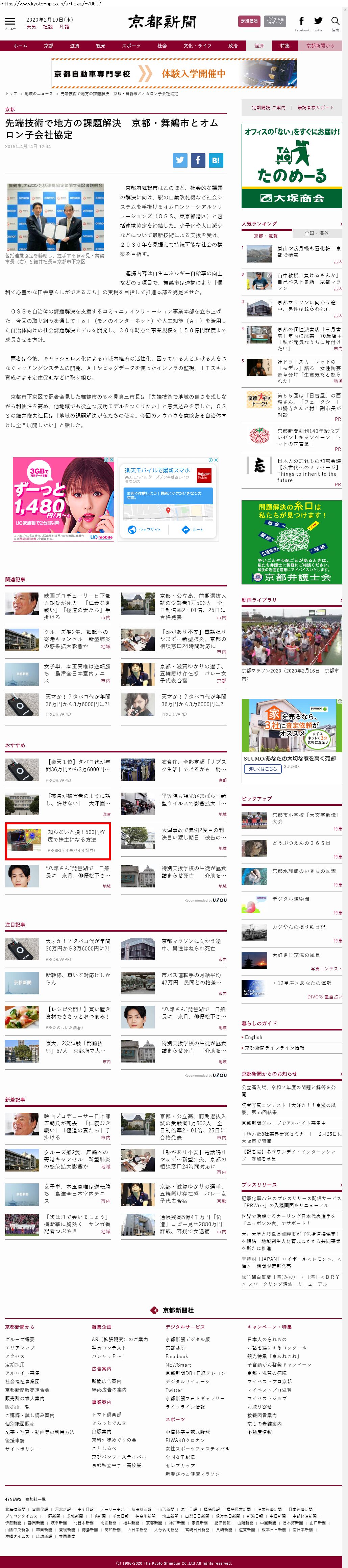Viewport: 348px width, 1568px height.
Task: Follow the English link under 暮らしのガイド
Action: 253,1037
